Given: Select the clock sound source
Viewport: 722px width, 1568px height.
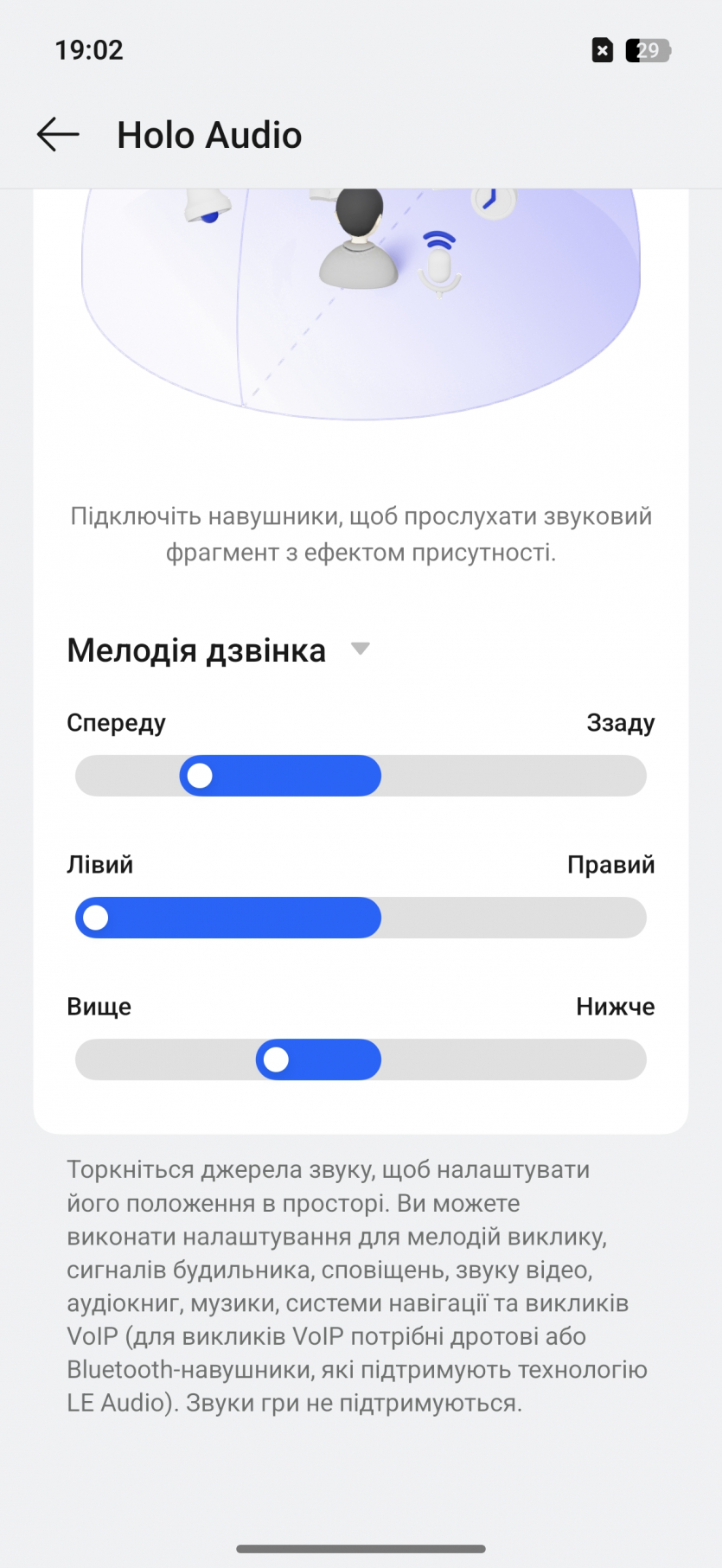Looking at the screenshot, I should [x=493, y=202].
